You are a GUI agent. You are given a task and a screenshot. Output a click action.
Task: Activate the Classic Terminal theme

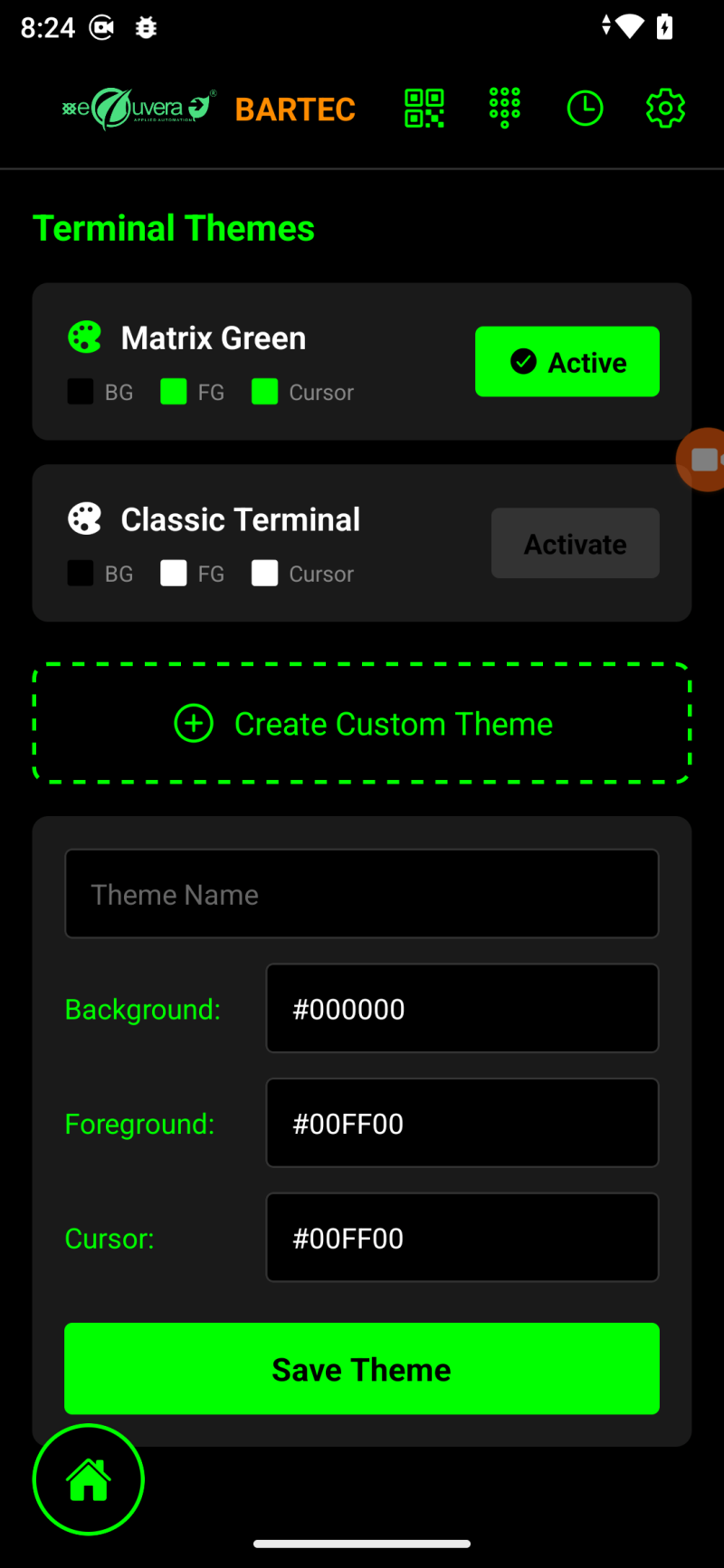(575, 544)
